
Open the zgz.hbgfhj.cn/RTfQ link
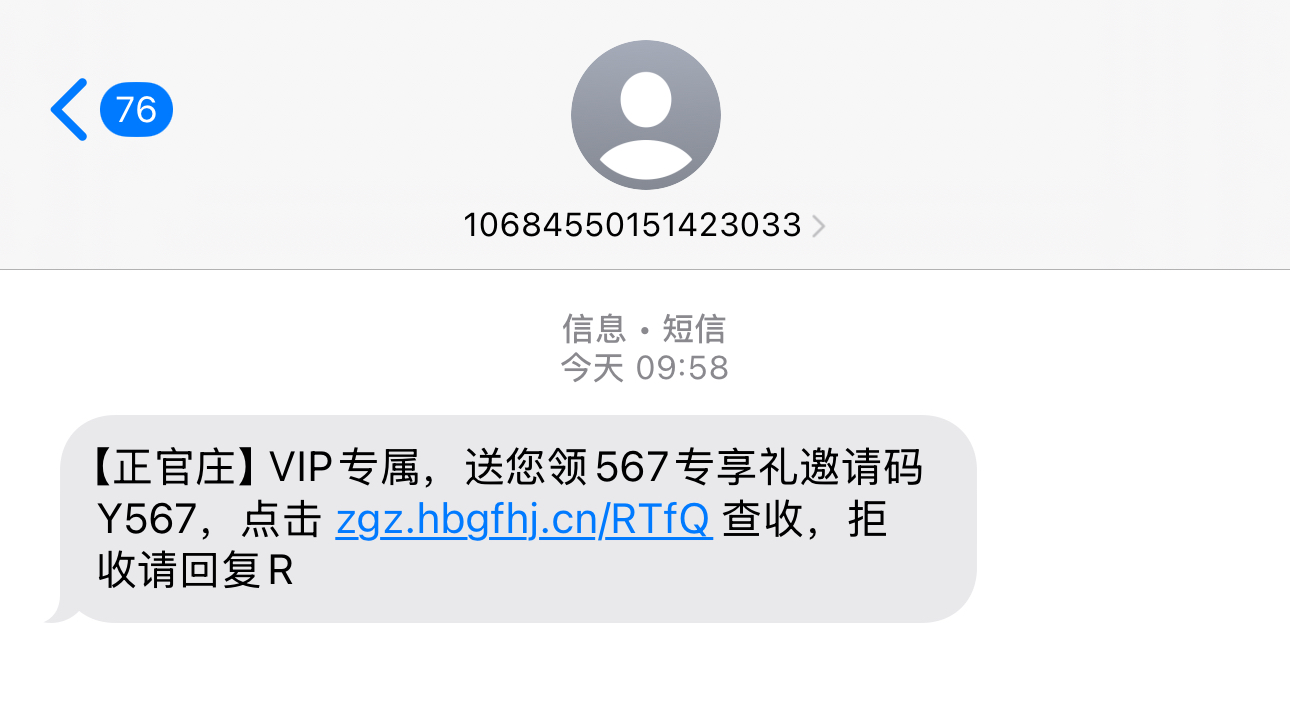[x=523, y=520]
